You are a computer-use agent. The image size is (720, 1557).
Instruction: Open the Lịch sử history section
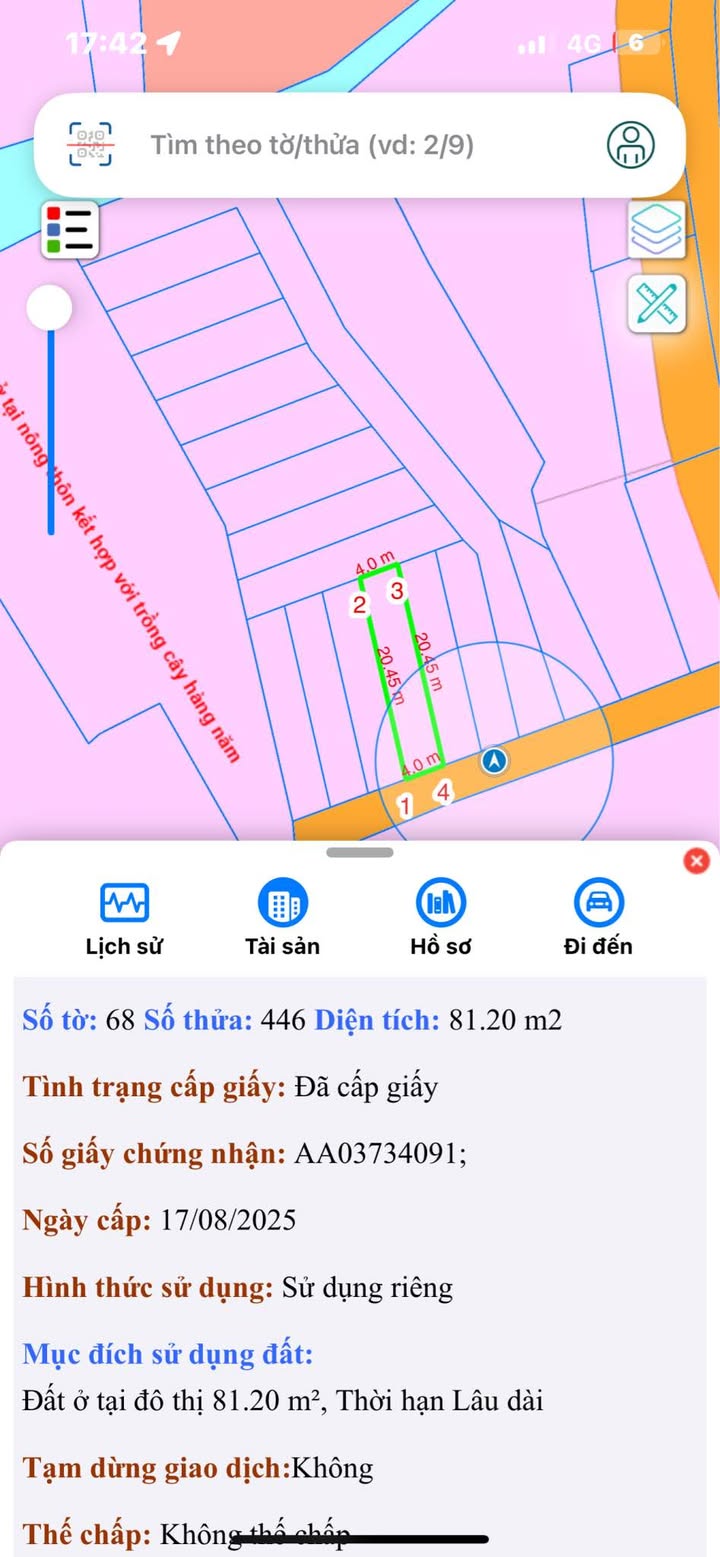pyautogui.click(x=124, y=920)
